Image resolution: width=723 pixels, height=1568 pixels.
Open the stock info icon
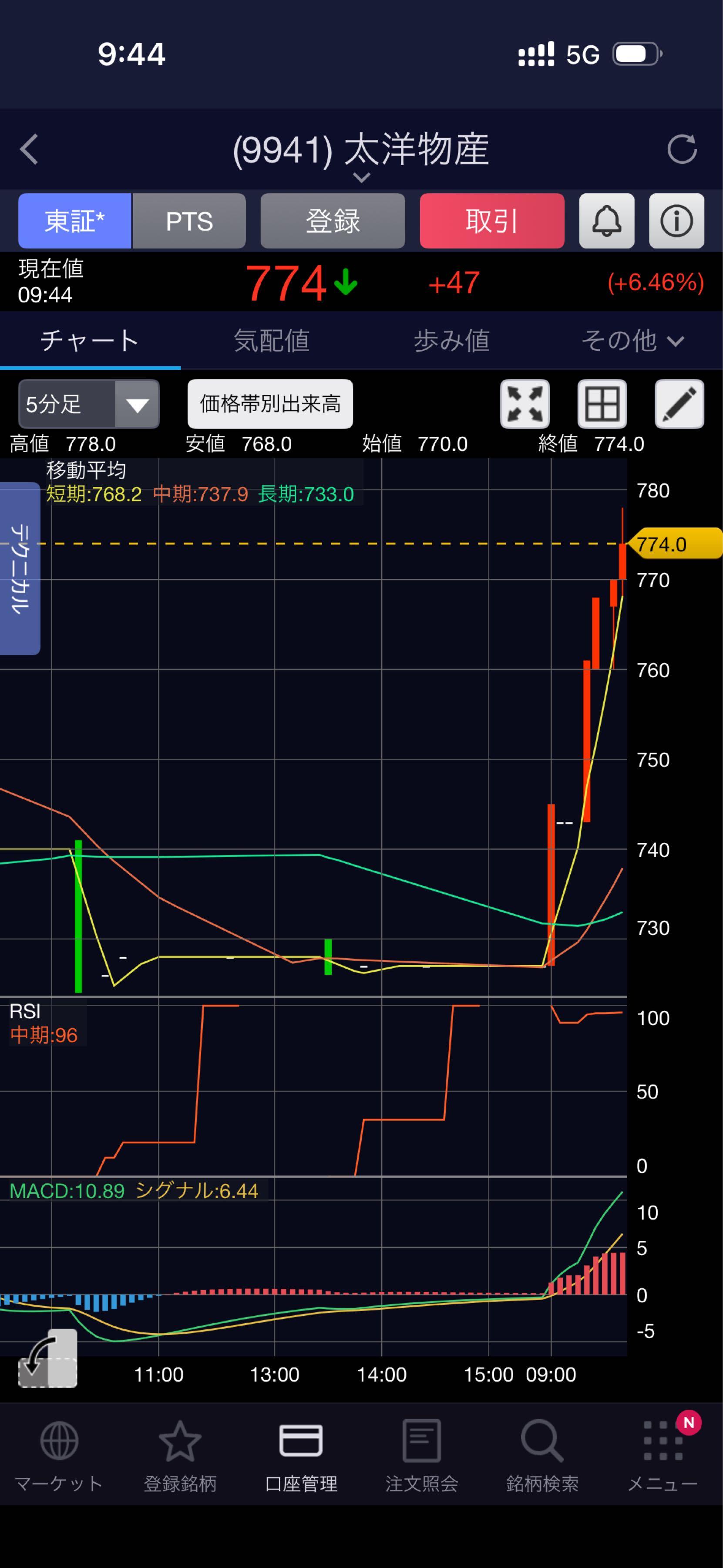pyautogui.click(x=676, y=221)
